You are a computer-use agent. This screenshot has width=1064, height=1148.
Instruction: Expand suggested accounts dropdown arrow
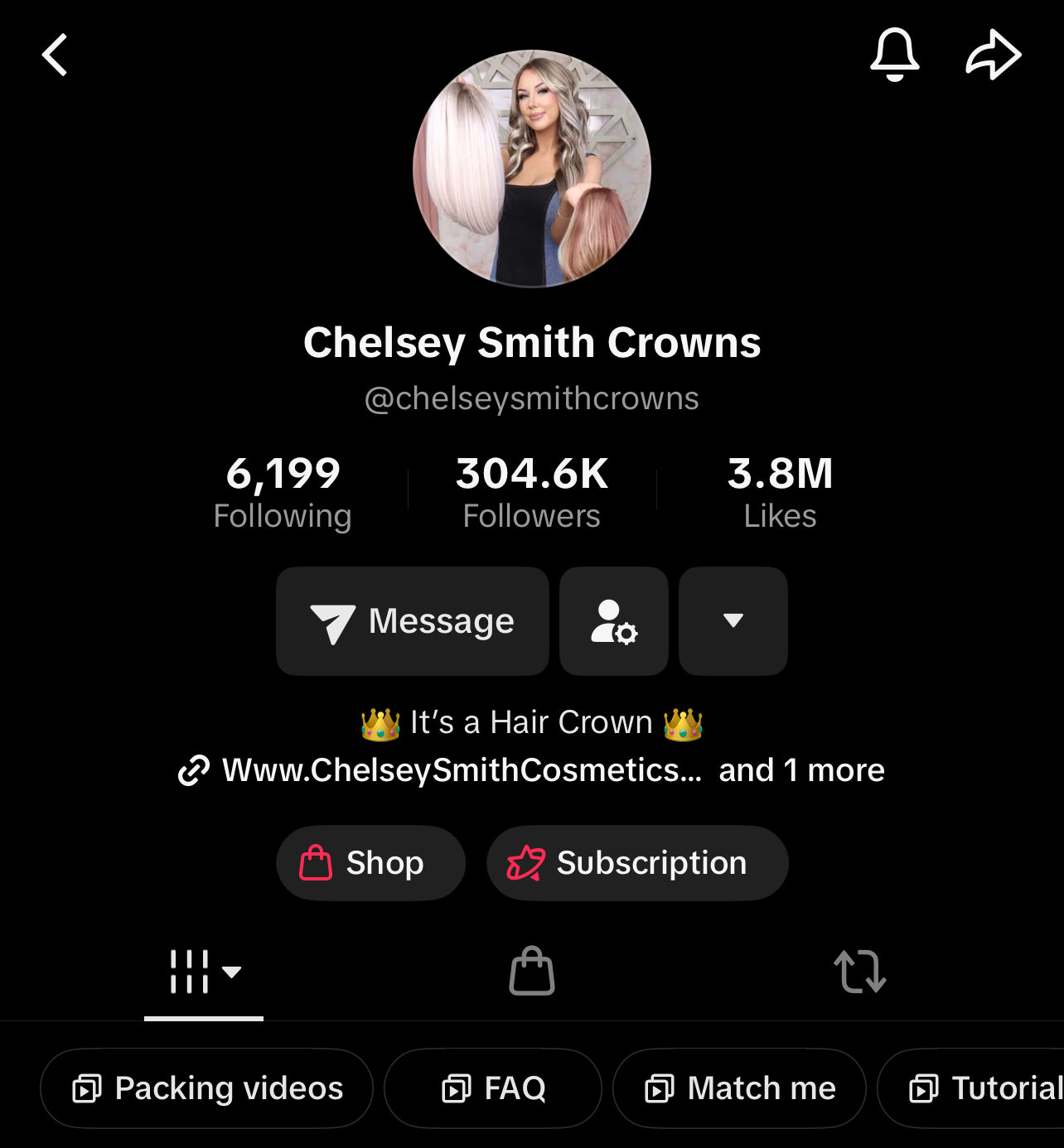tap(733, 621)
